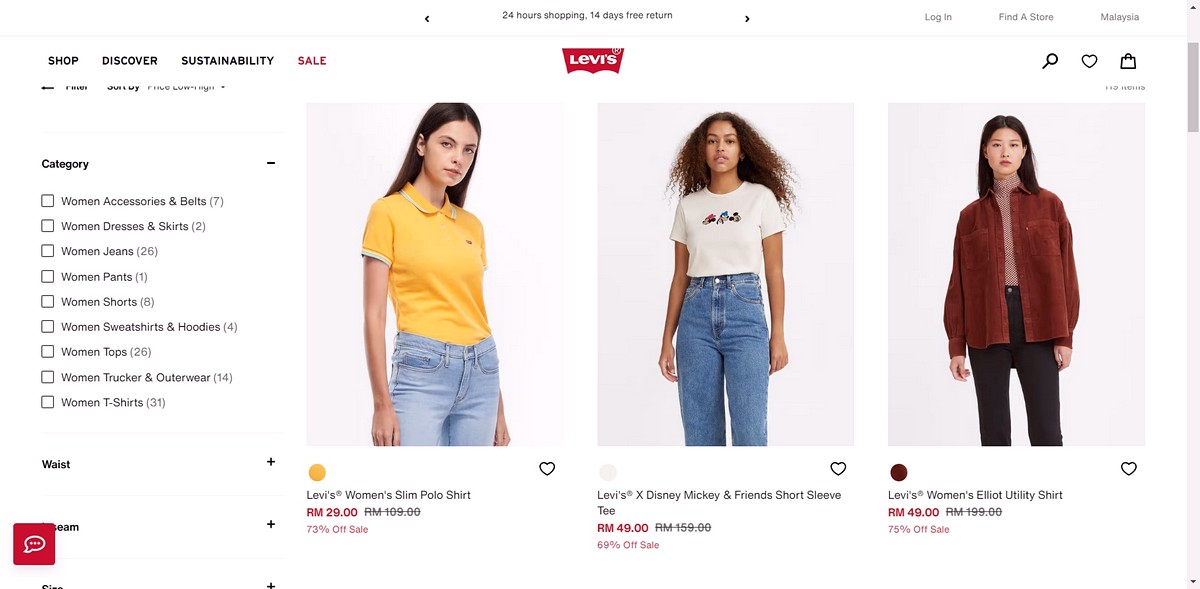The image size is (1200, 589).
Task: Favorite the Women's Slim Polo Shirt
Action: (x=547, y=468)
